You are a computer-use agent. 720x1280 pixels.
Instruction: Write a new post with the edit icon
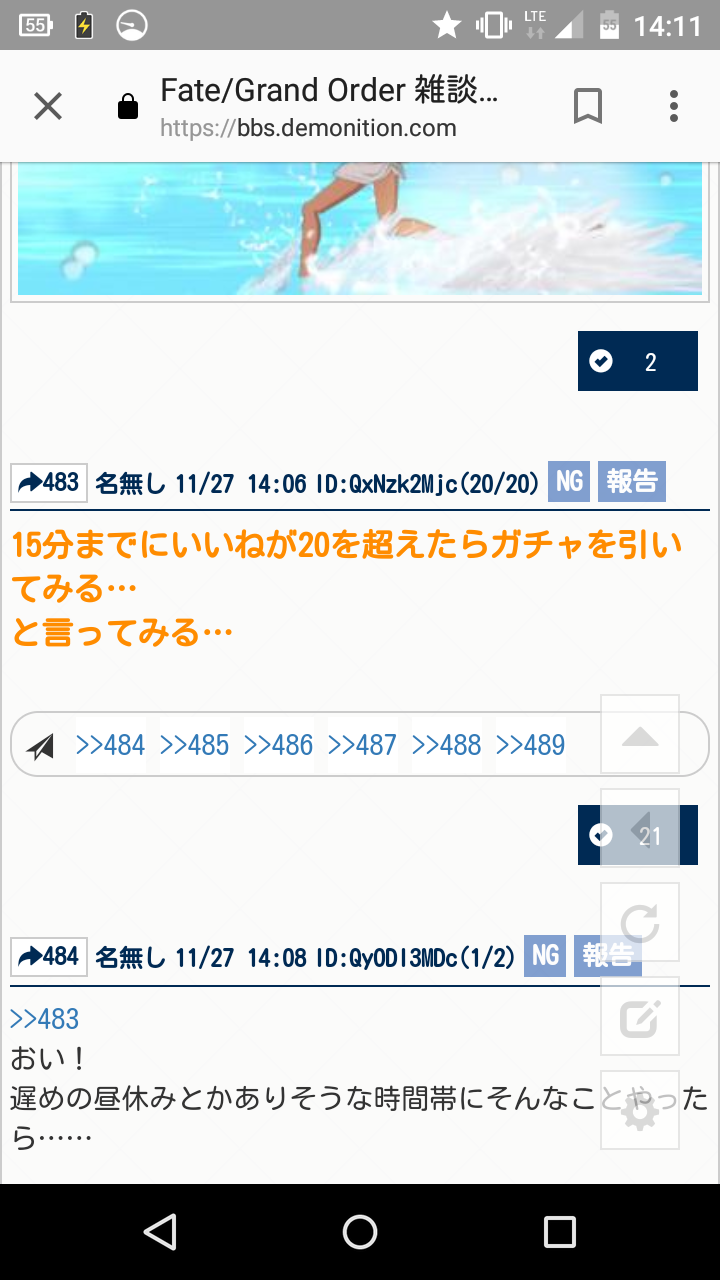(640, 1017)
